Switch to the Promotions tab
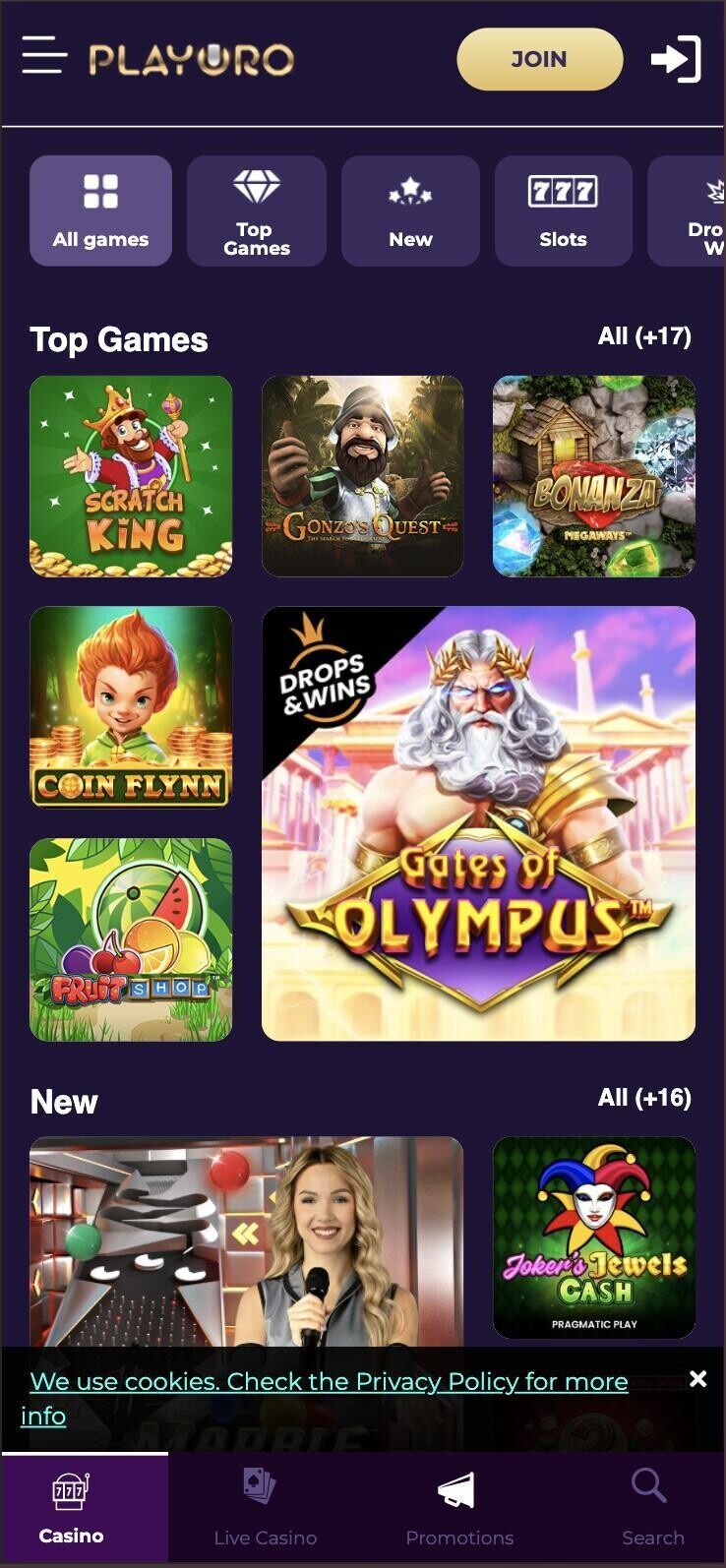 pyautogui.click(x=459, y=1507)
